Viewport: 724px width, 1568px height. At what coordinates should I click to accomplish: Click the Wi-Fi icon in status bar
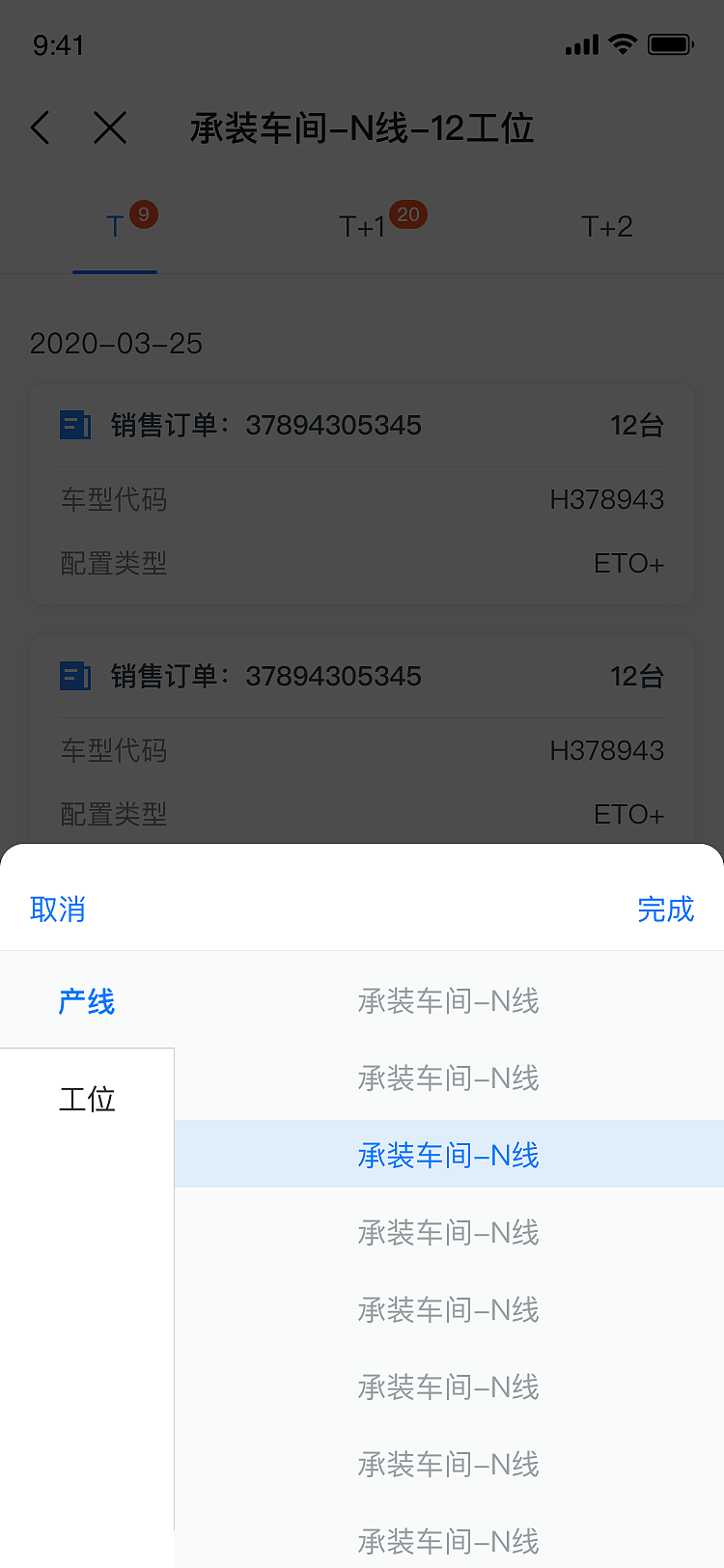click(x=622, y=43)
